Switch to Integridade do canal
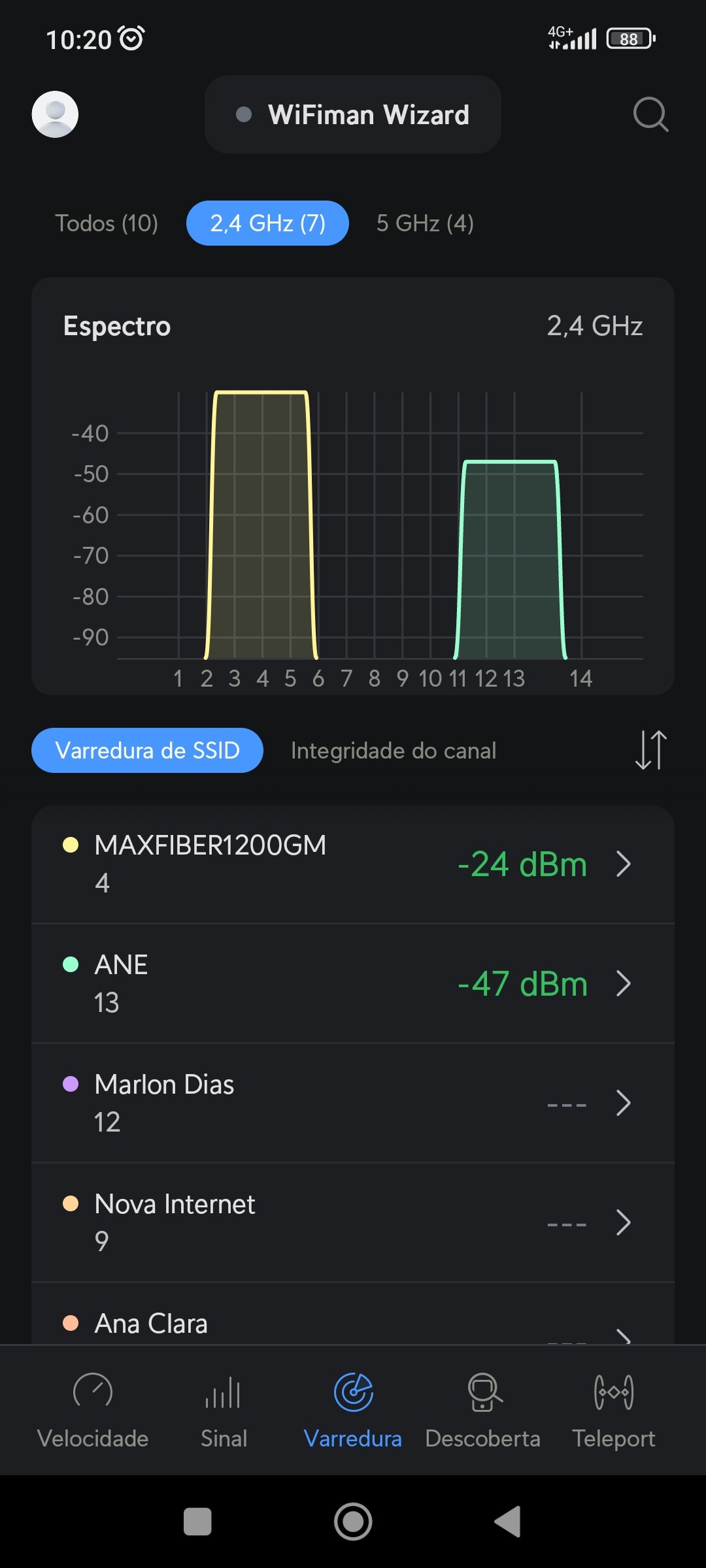 tap(394, 751)
